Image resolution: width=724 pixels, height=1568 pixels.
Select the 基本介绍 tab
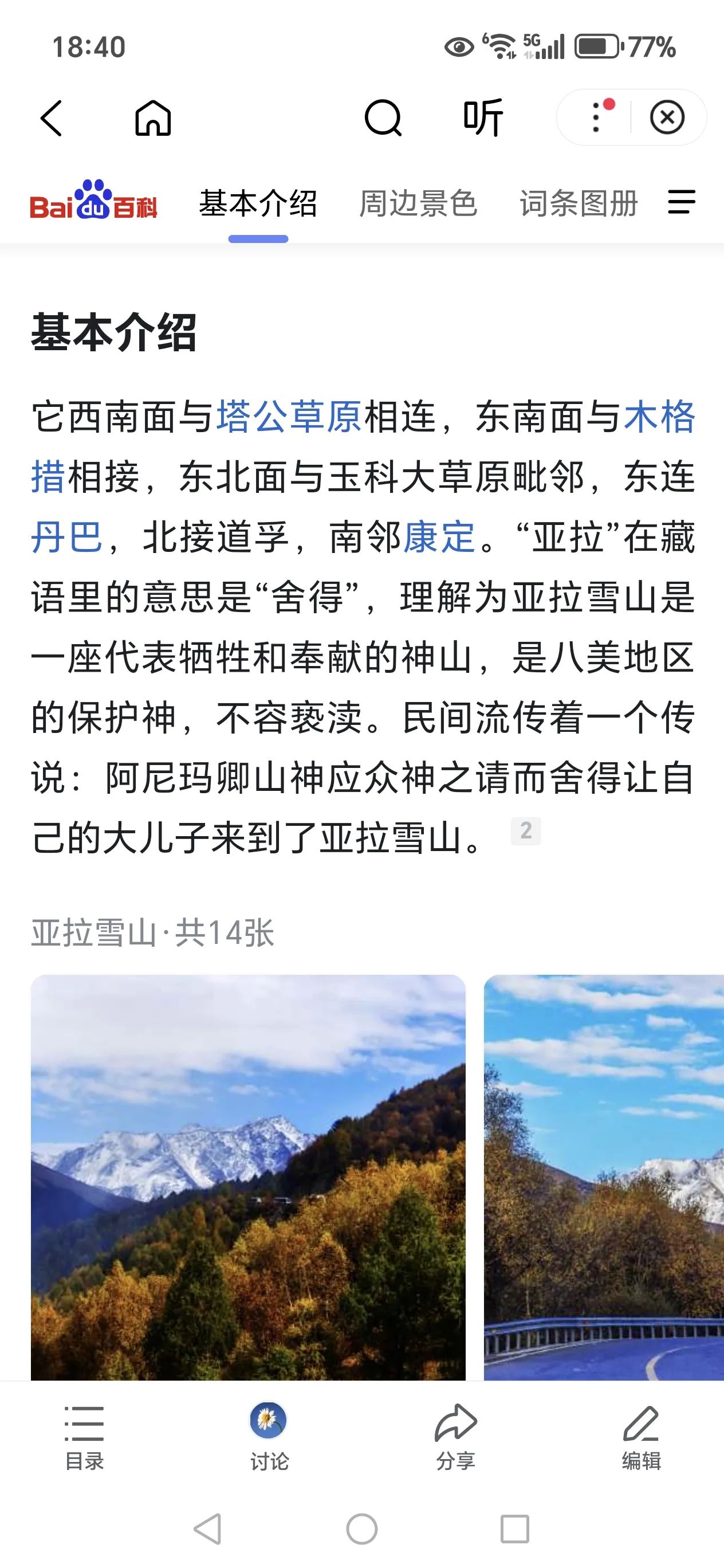258,203
